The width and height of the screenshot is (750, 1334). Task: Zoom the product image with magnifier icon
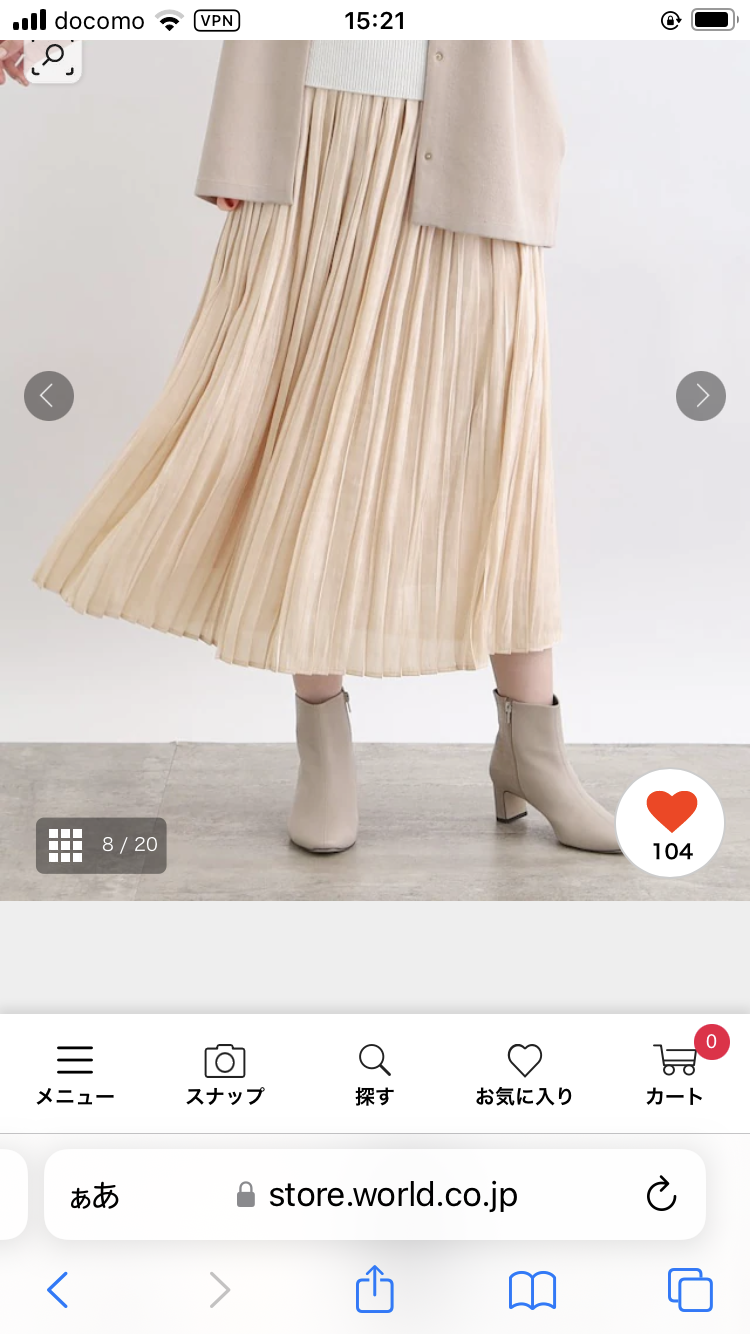coord(52,58)
